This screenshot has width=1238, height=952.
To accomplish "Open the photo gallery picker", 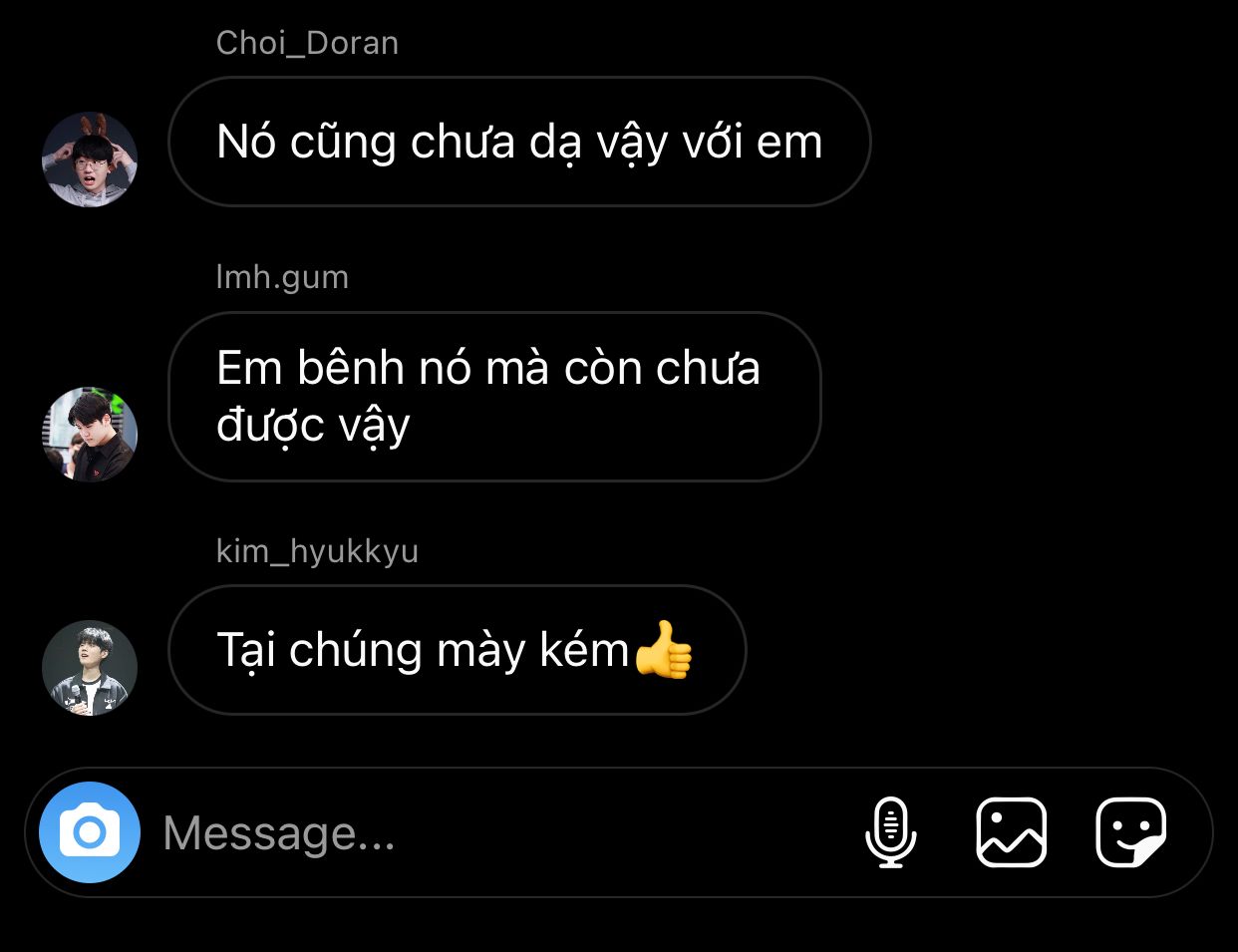I will 1011,832.
